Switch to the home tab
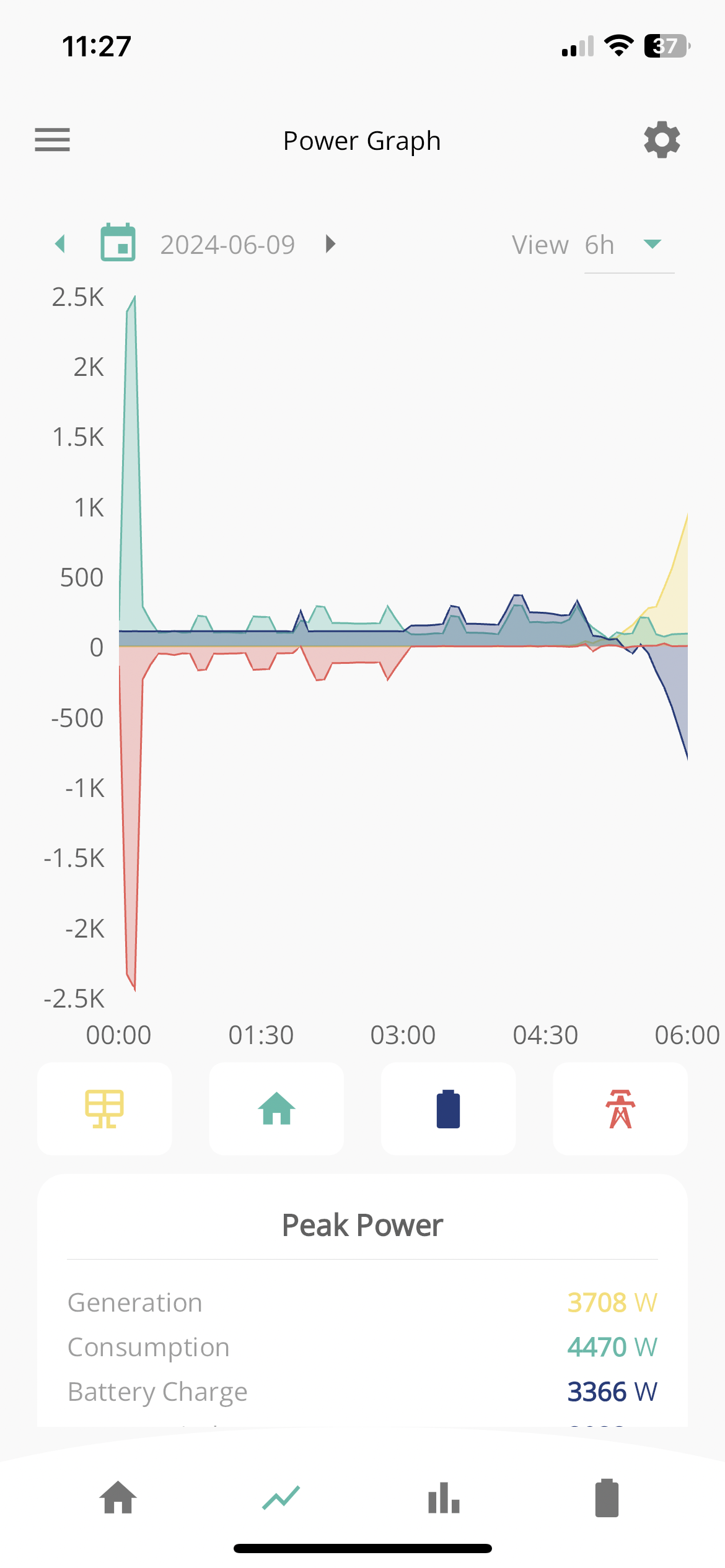This screenshot has height=1568, width=725. 118,1497
